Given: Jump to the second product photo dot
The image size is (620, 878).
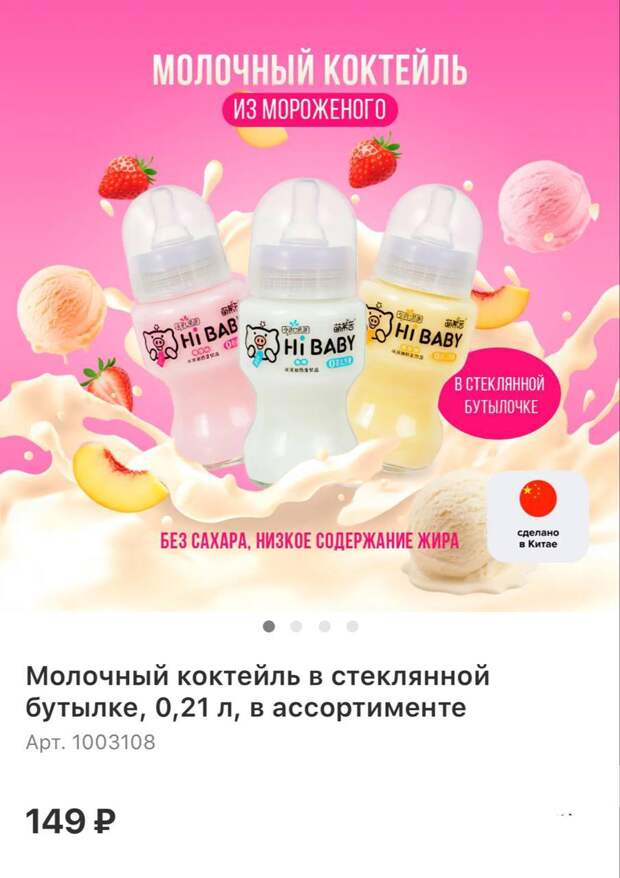Looking at the screenshot, I should pyautogui.click(x=296, y=627).
